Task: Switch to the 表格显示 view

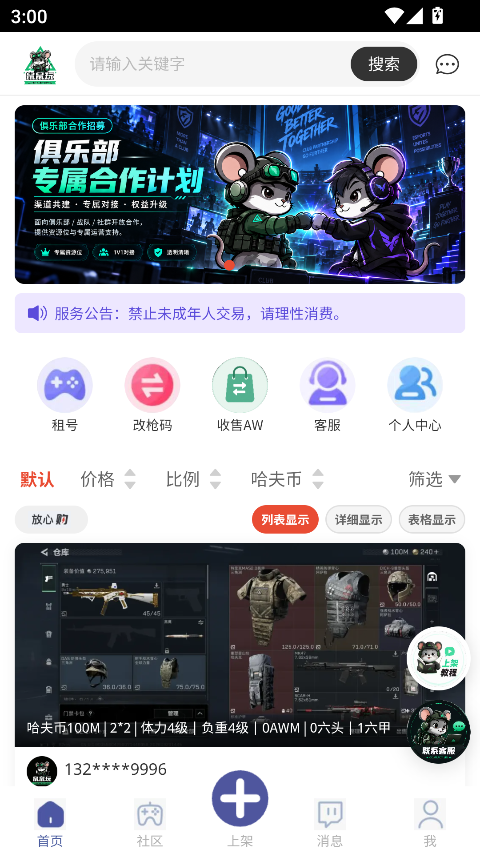Action: (x=432, y=520)
